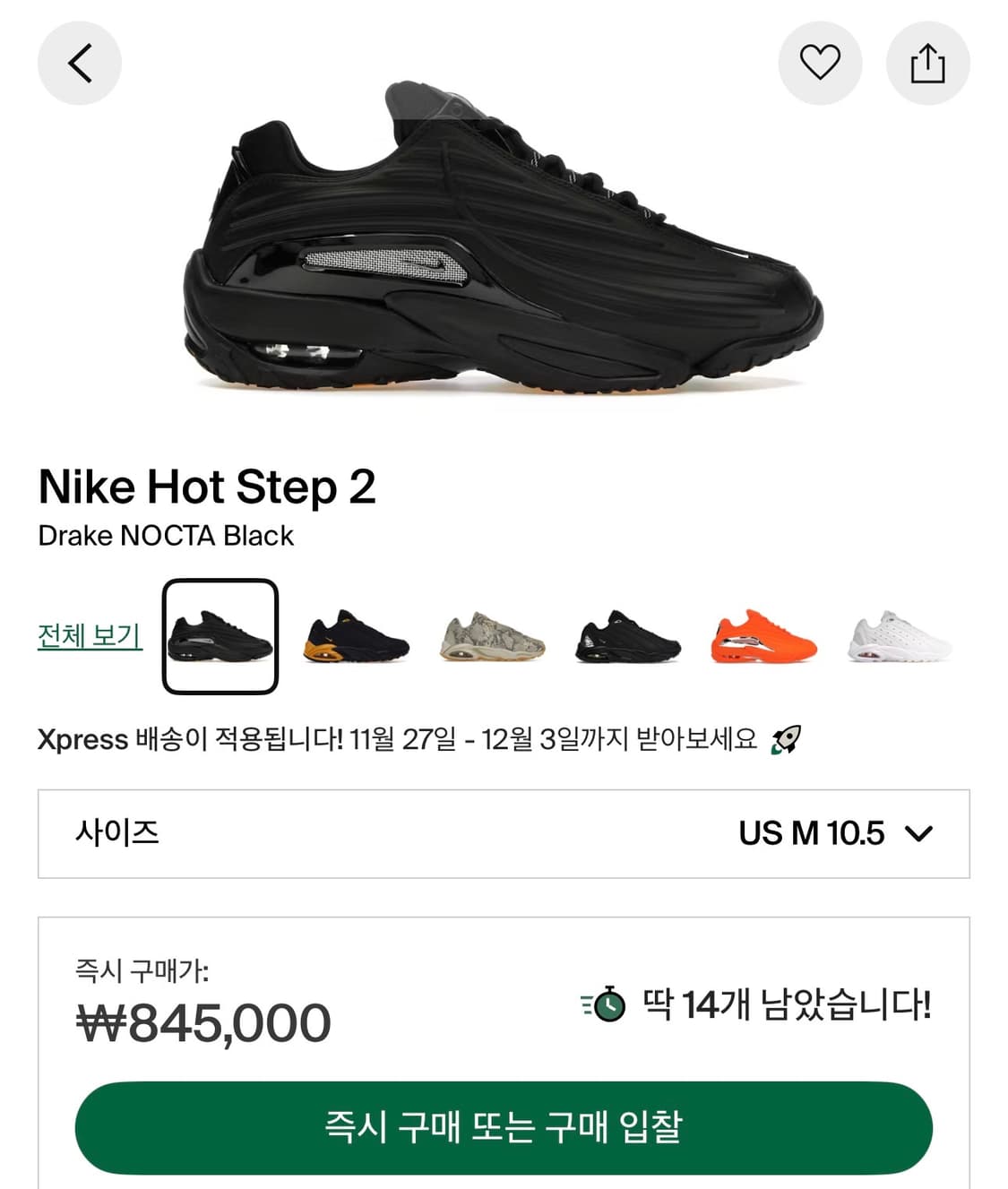Select the snakeskin pattern colorway
The width and height of the screenshot is (1008, 1189).
488,636
